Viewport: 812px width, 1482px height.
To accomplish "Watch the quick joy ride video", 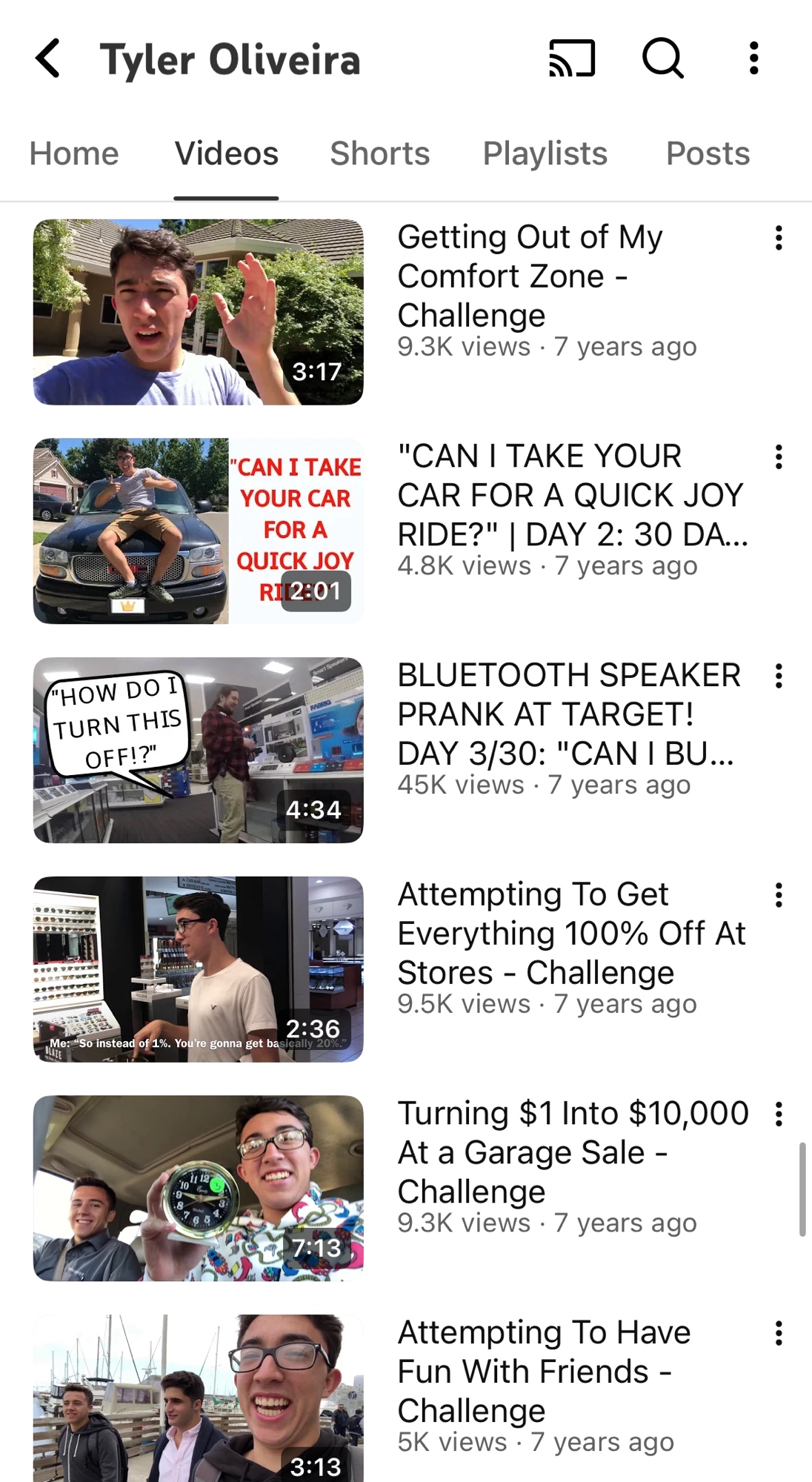I will point(198,531).
